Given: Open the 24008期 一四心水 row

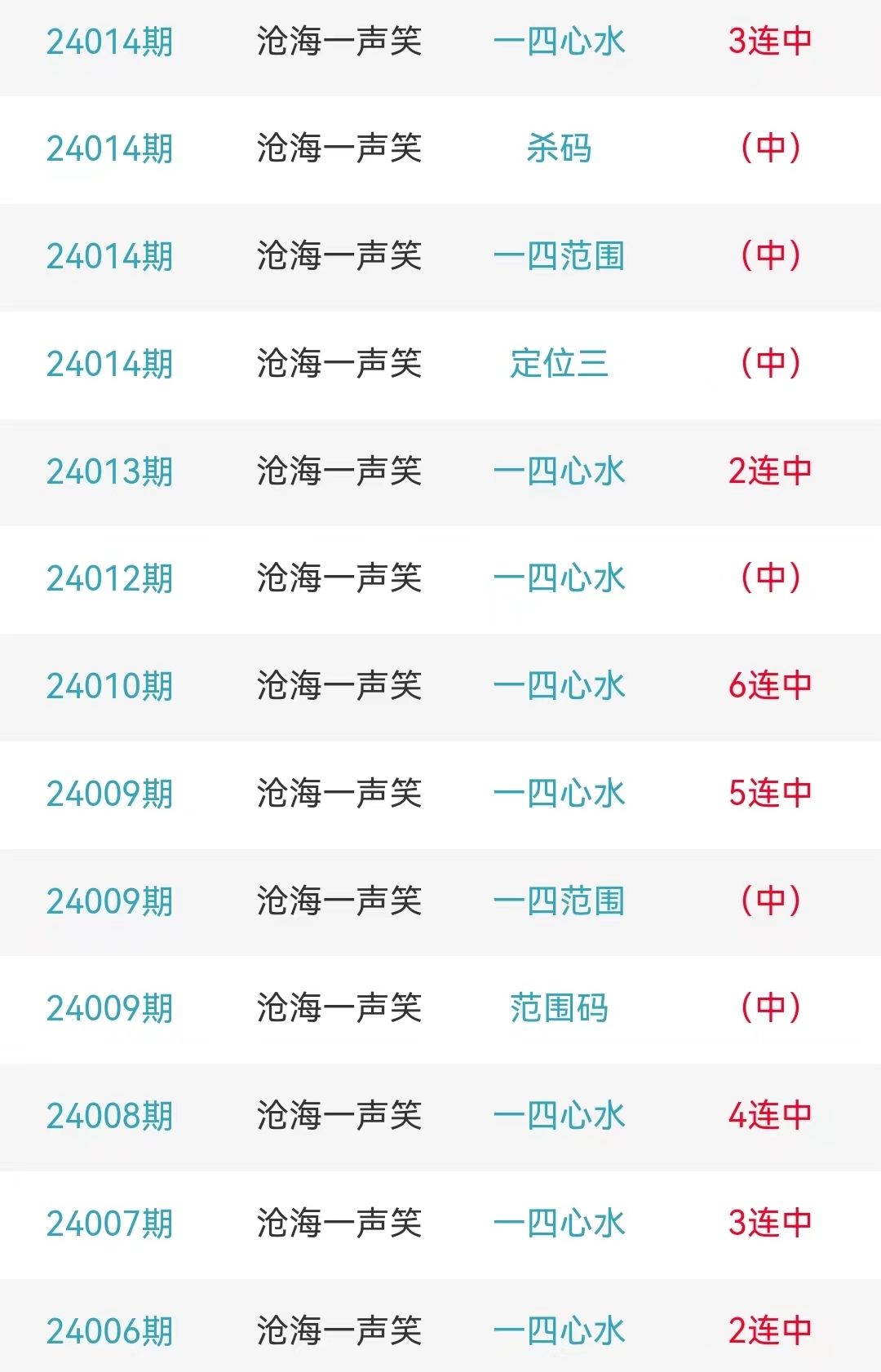Looking at the screenshot, I should tap(559, 1116).
